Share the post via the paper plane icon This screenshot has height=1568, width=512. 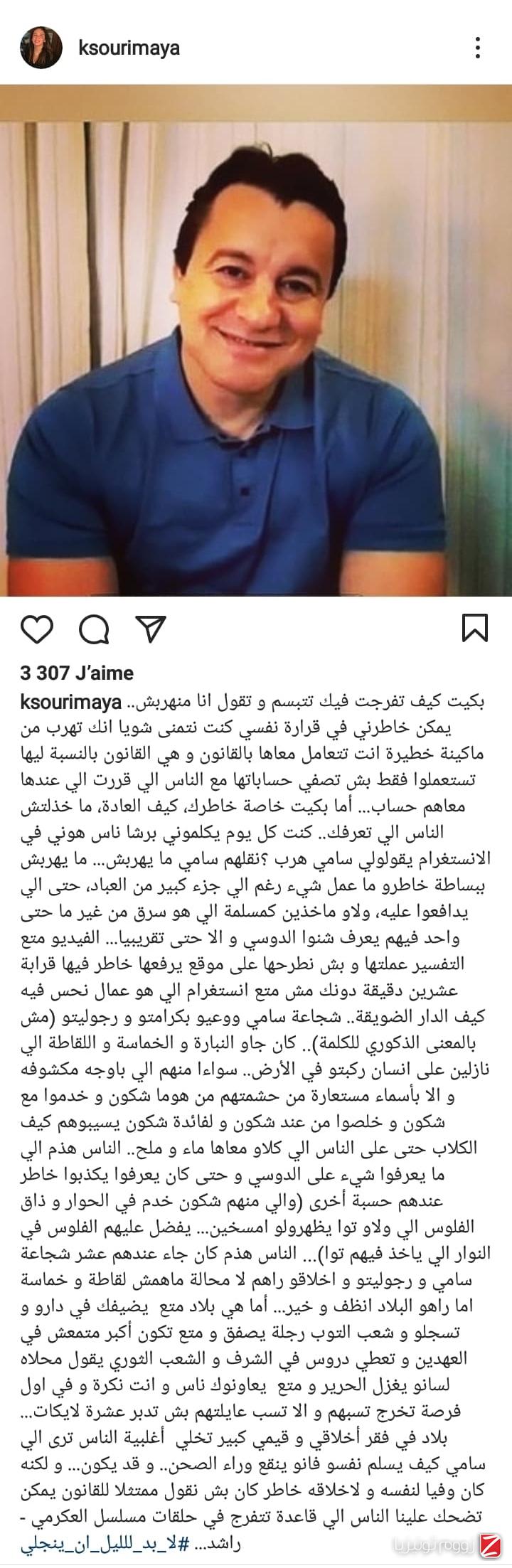pyautogui.click(x=150, y=629)
